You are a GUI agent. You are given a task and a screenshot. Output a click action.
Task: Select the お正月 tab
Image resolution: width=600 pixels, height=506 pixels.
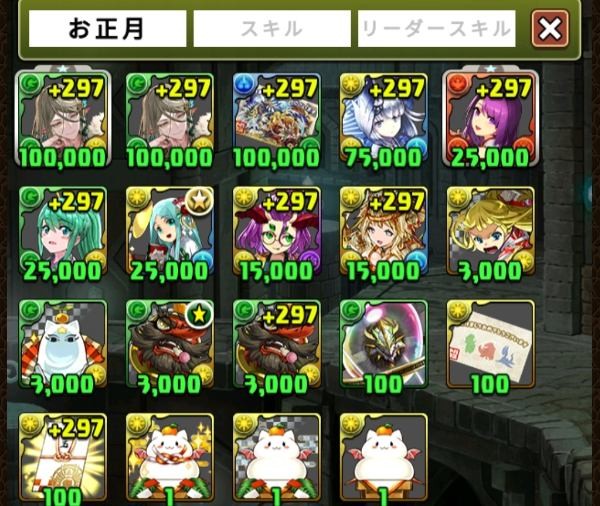106,29
